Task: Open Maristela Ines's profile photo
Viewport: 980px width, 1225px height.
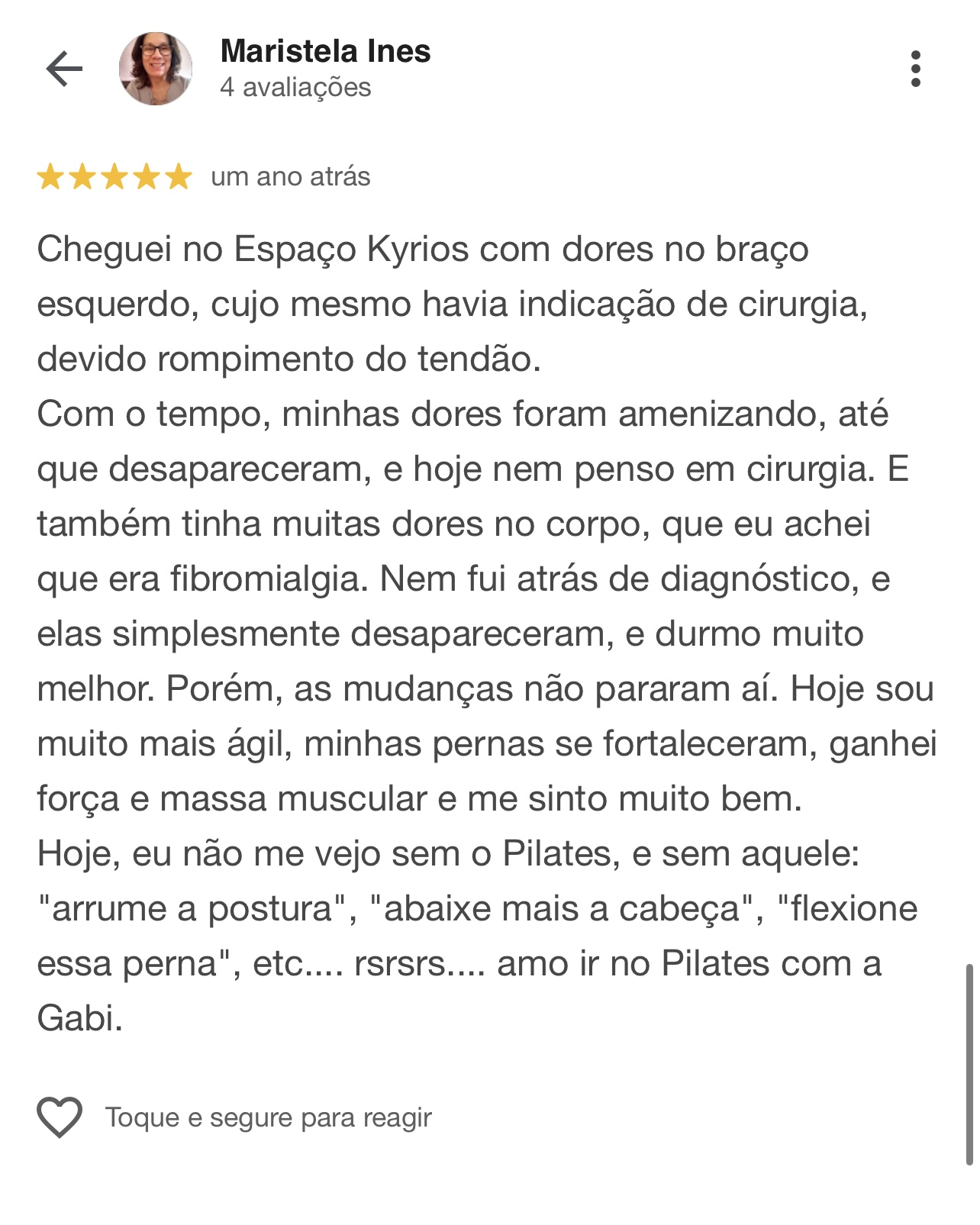Action: pyautogui.click(x=156, y=69)
